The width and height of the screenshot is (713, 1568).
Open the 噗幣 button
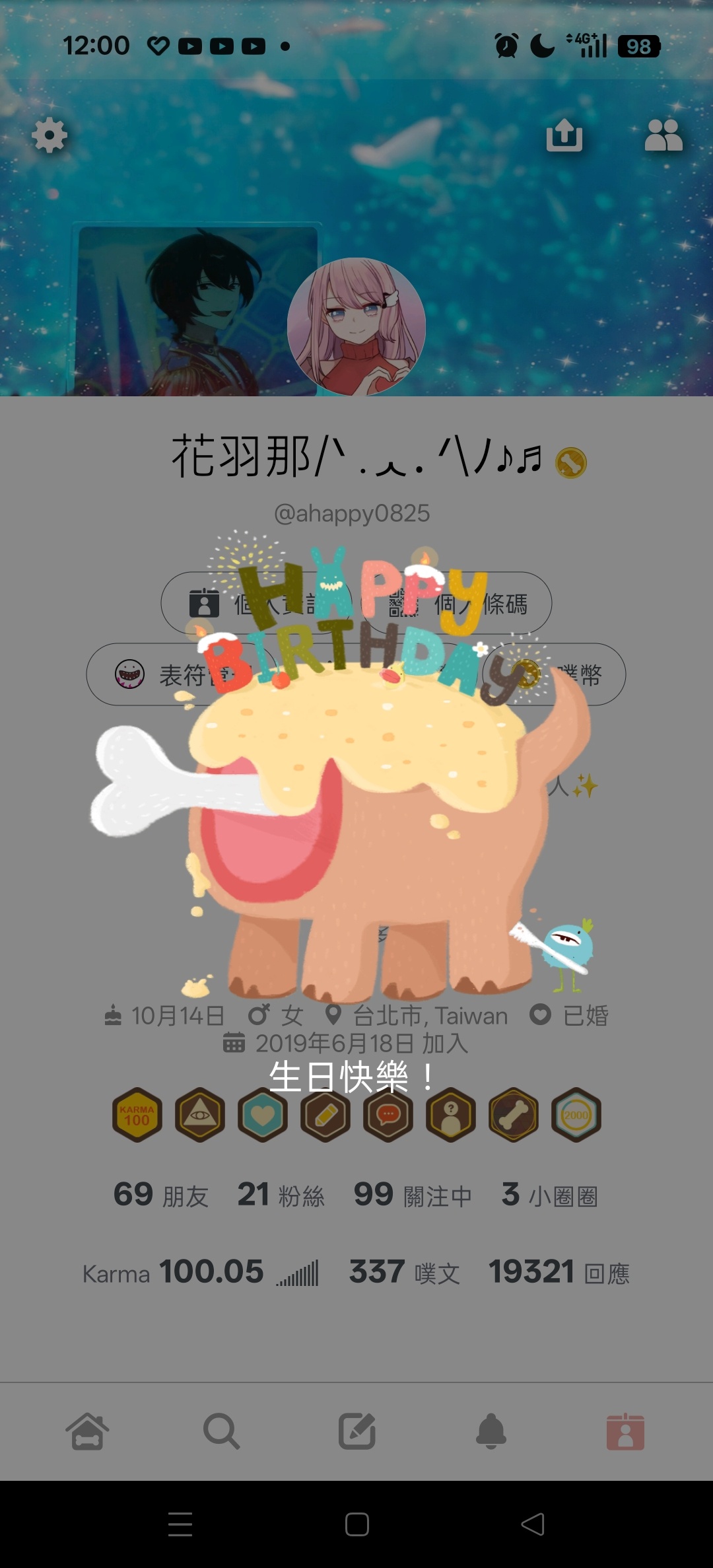pos(581,674)
